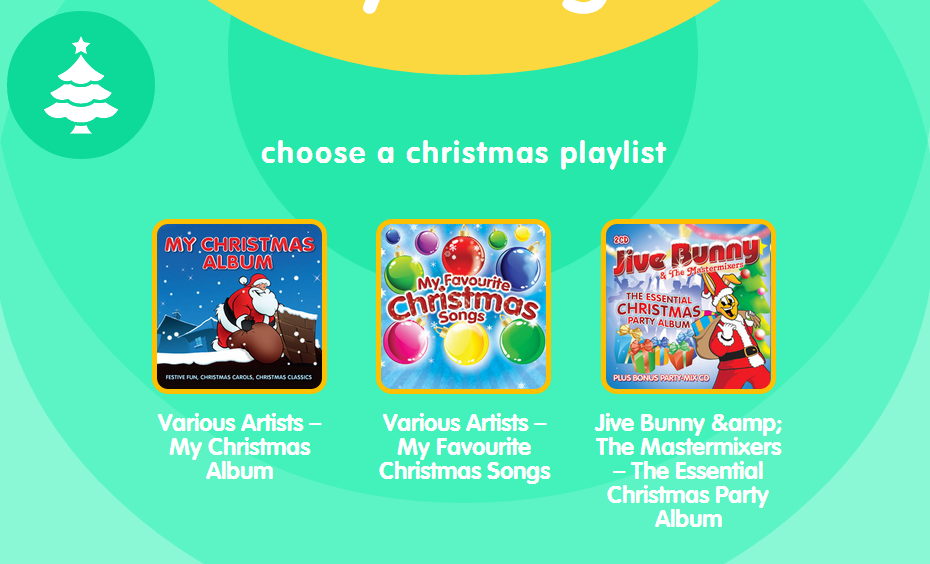Select the My Favourite Christmas Songs playlist
This screenshot has width=930, height=564.
[463, 306]
